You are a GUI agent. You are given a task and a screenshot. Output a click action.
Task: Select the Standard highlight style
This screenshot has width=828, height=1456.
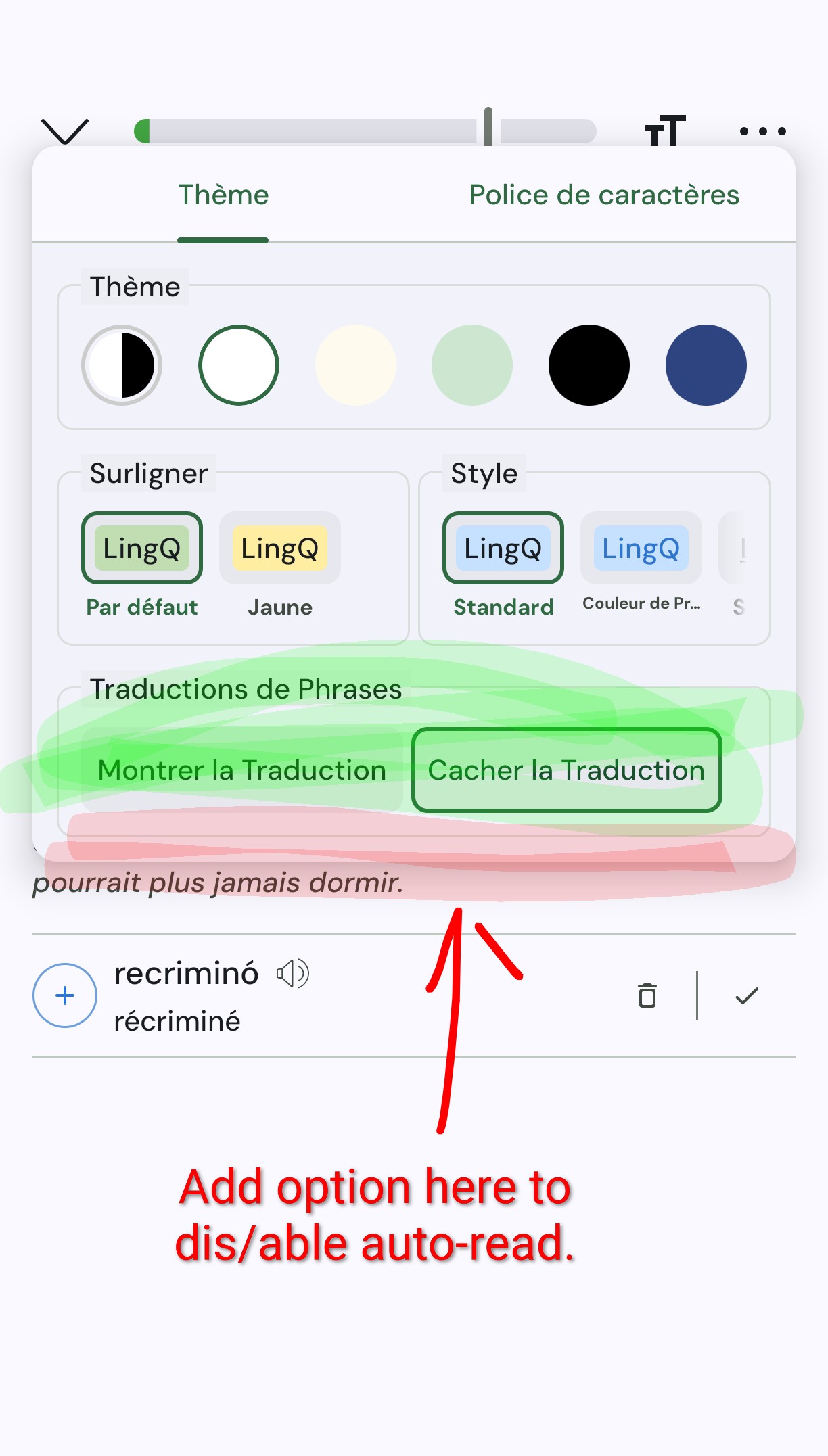pos(503,548)
